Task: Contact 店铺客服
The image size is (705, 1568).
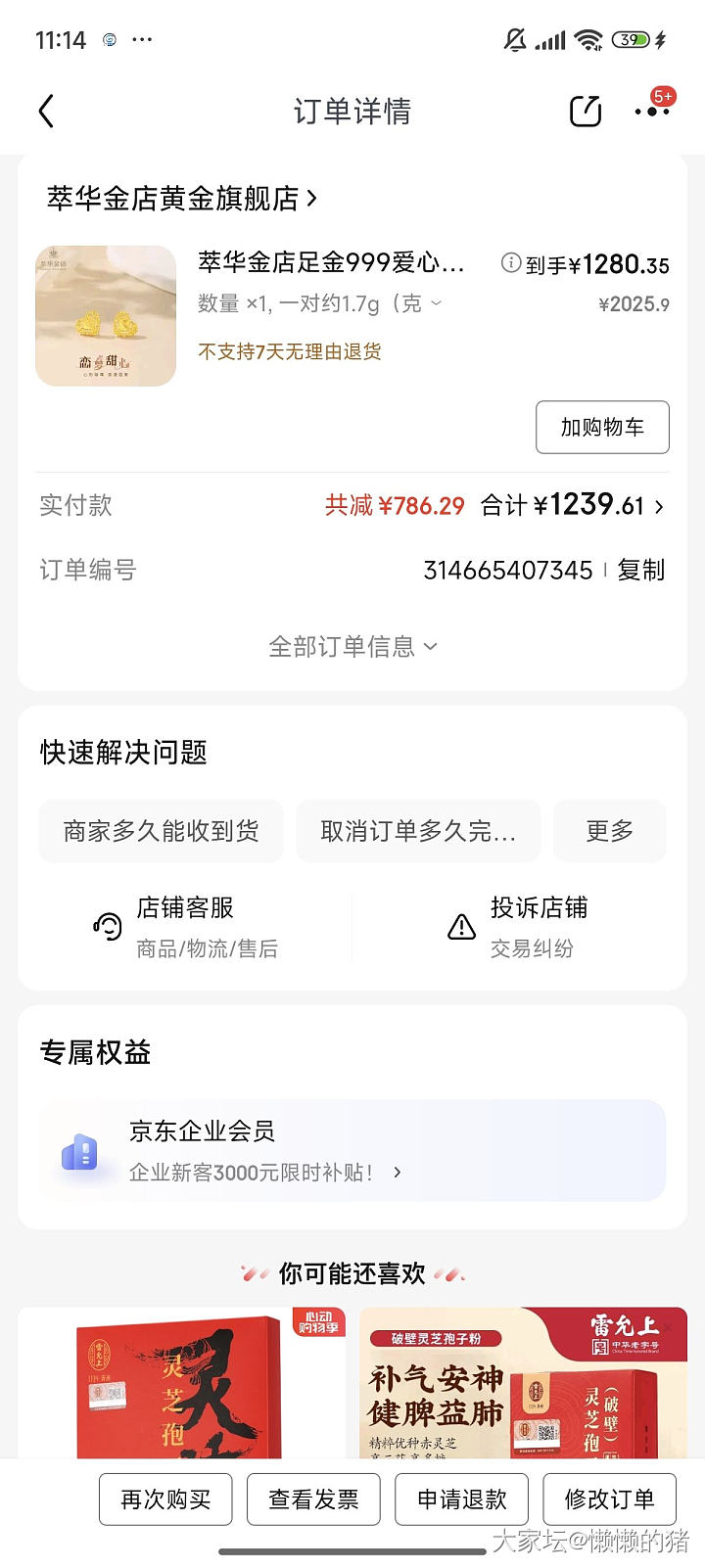Action: pyautogui.click(x=186, y=926)
